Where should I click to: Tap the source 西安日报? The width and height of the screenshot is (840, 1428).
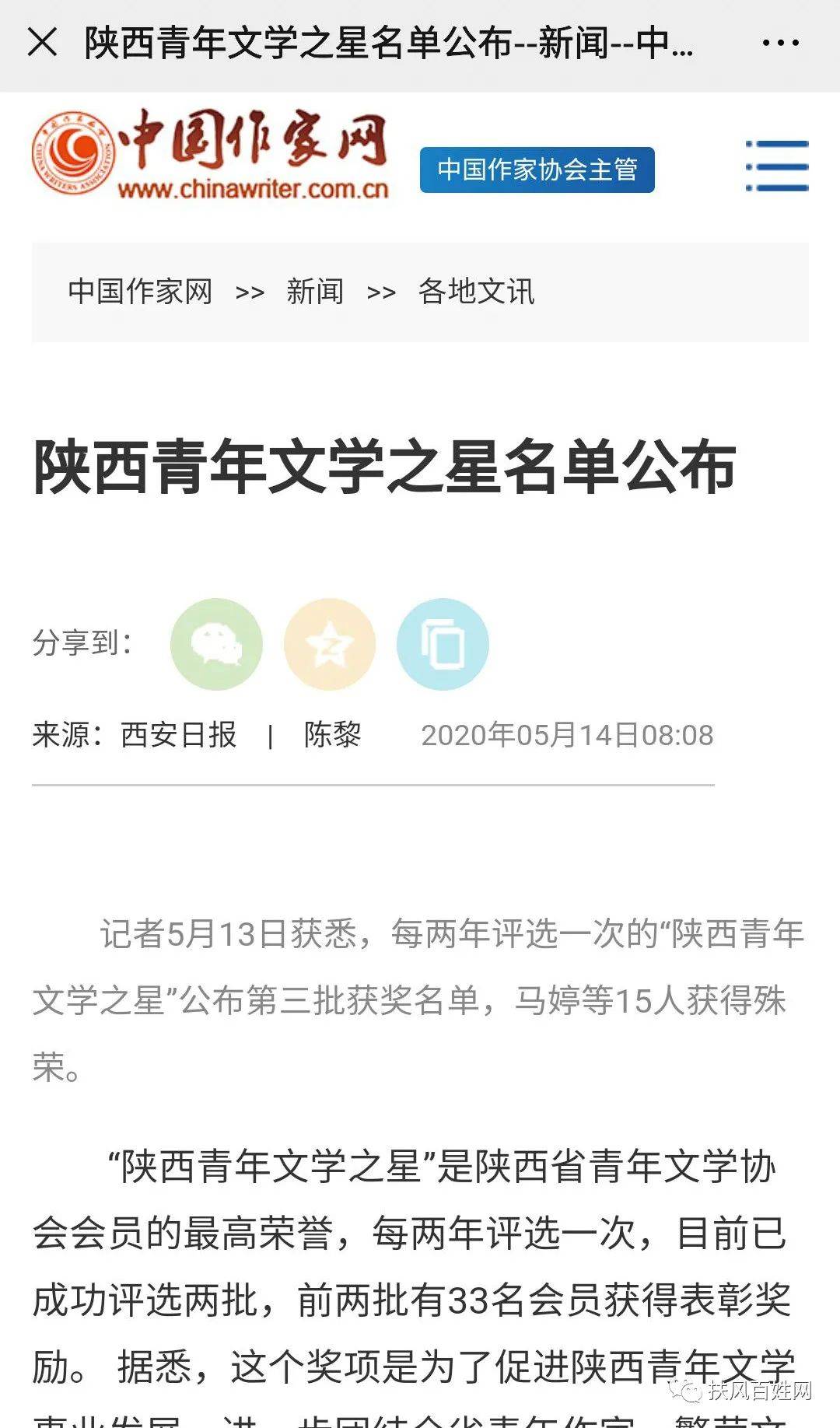coord(180,735)
